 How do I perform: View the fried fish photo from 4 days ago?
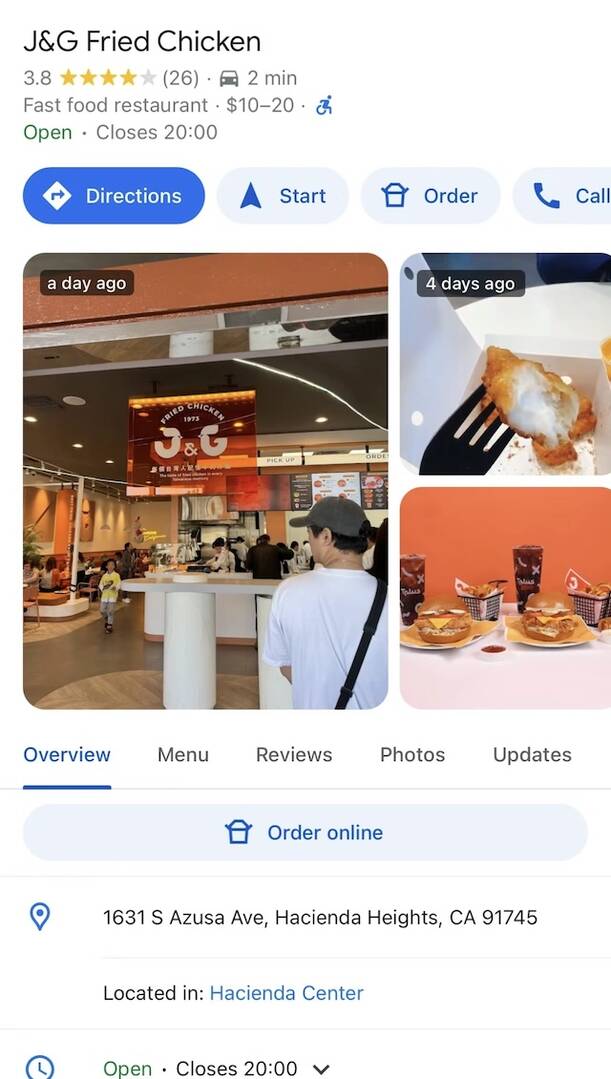505,364
